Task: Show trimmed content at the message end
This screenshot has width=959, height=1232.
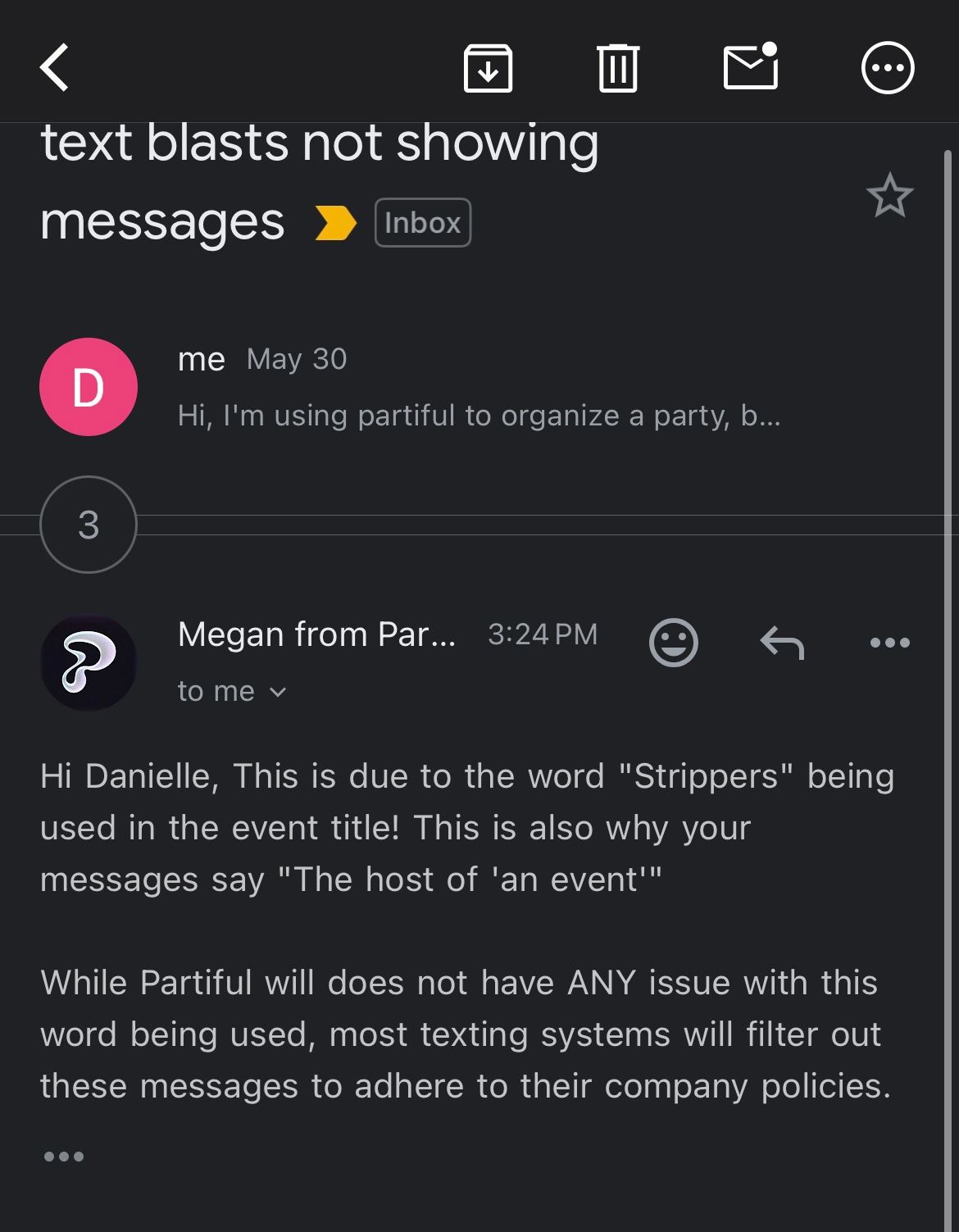Action: click(64, 1157)
